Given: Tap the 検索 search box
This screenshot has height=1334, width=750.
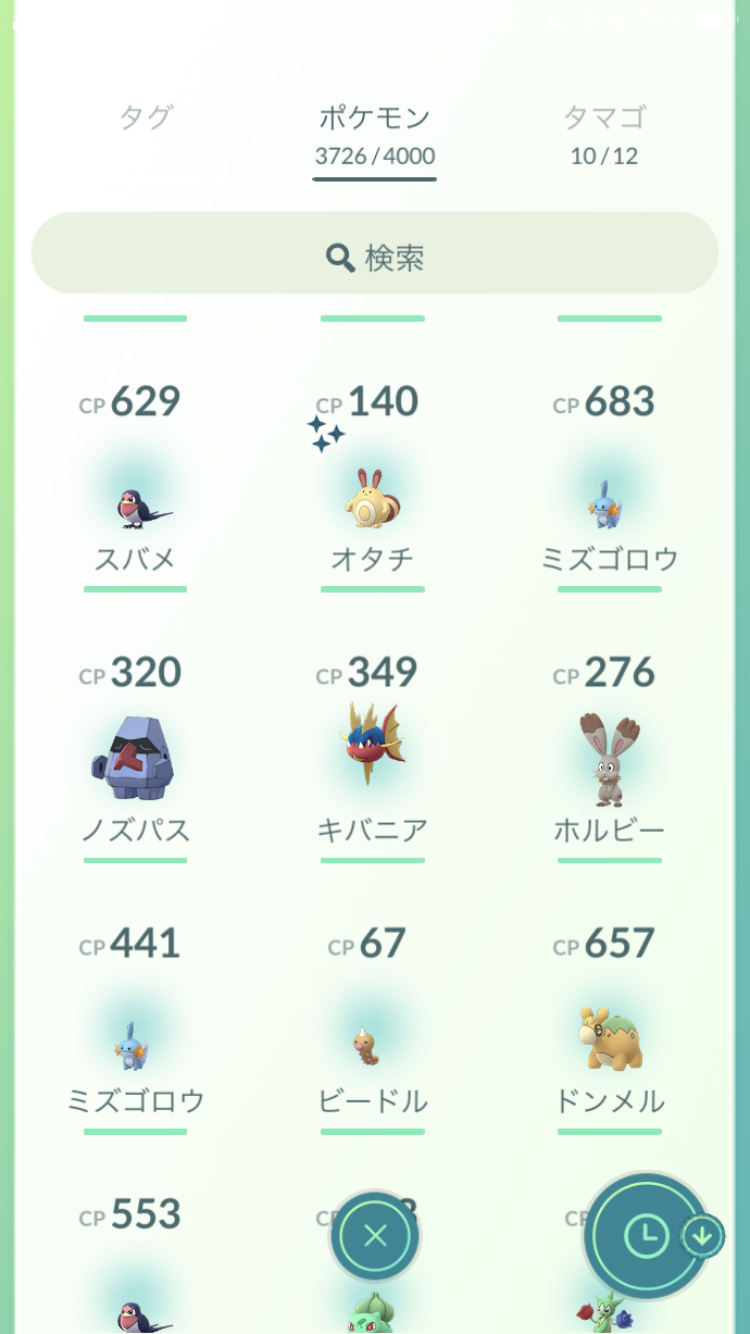Looking at the screenshot, I should pos(375,253).
